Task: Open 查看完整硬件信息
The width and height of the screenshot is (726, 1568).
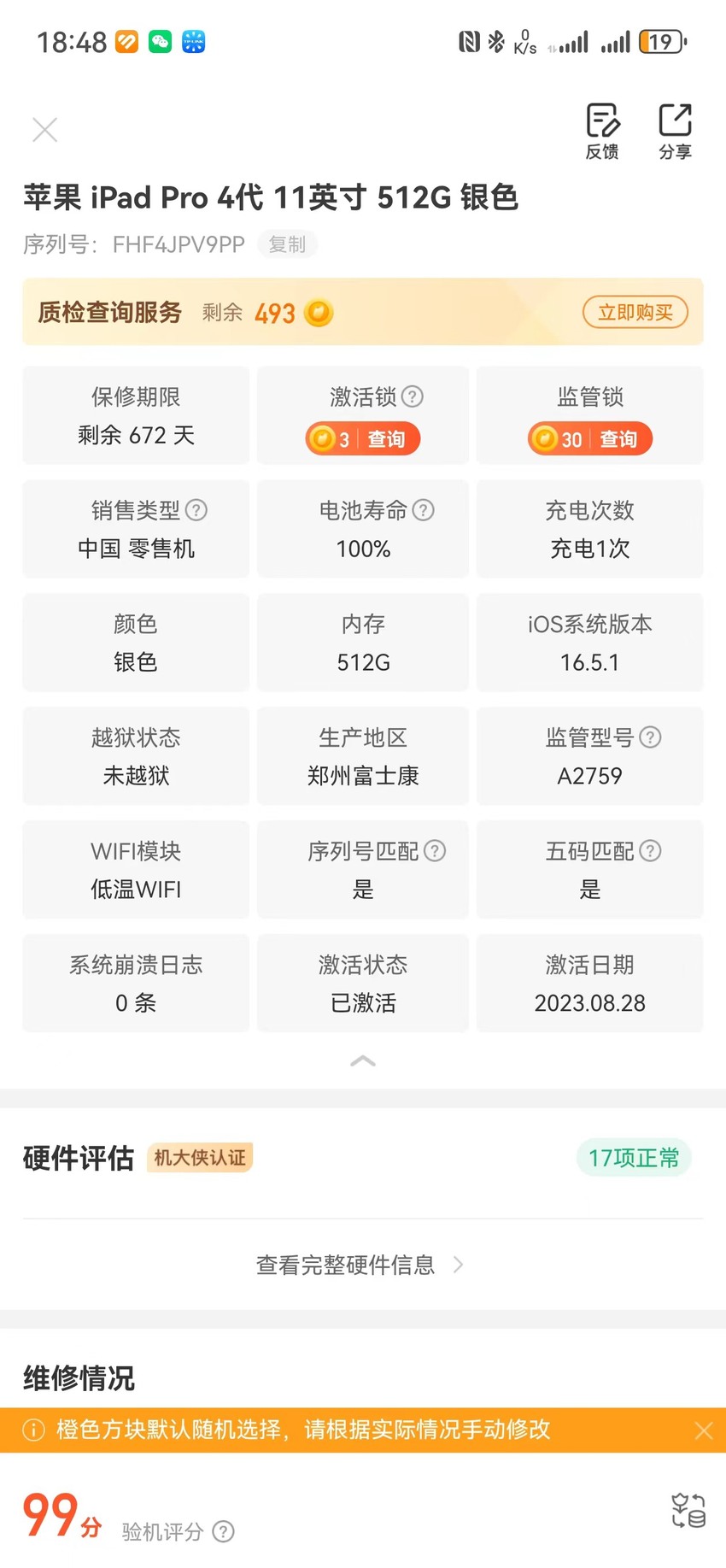Action: point(360,1265)
